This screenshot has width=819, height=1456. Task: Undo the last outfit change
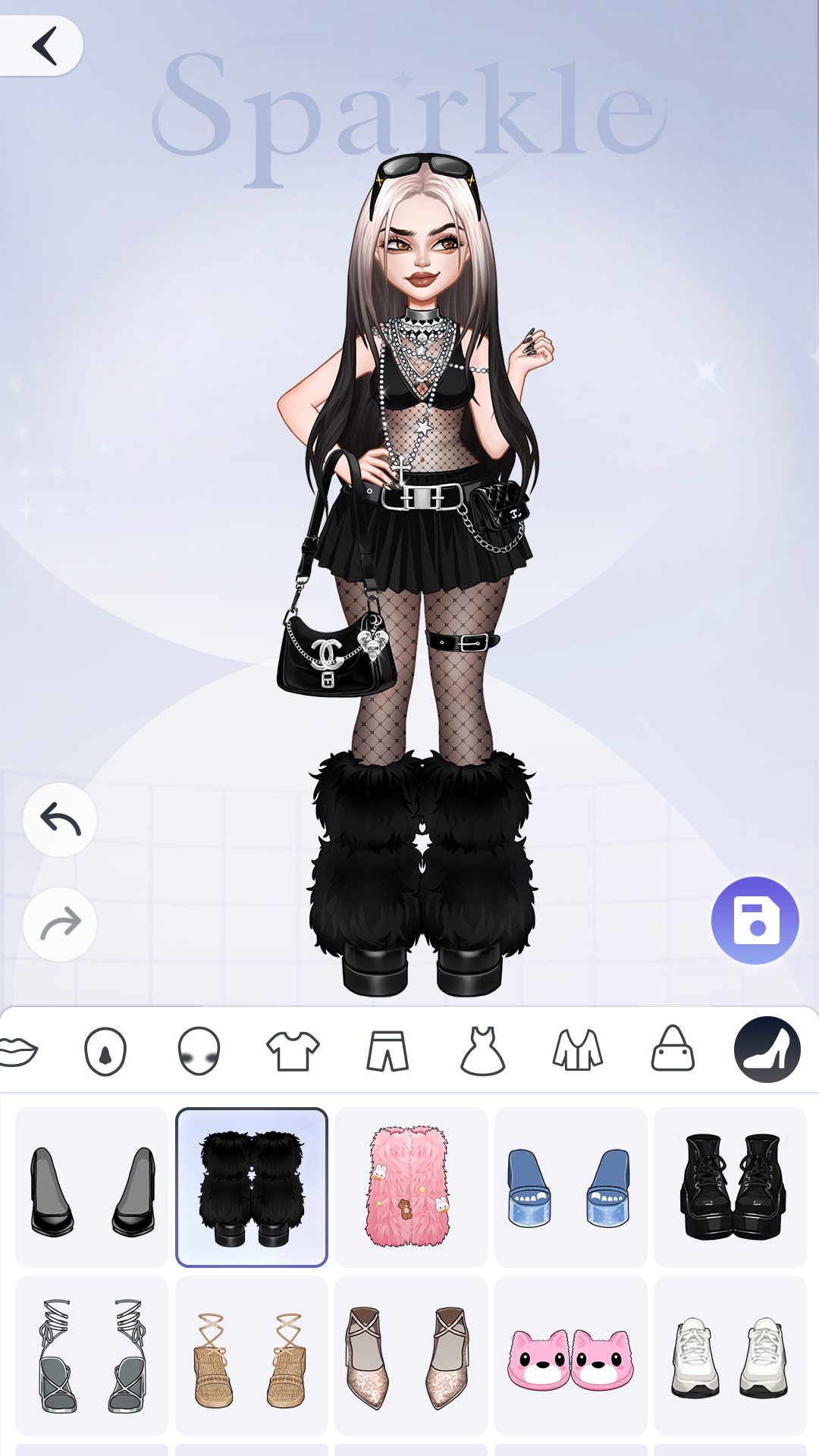tap(60, 820)
